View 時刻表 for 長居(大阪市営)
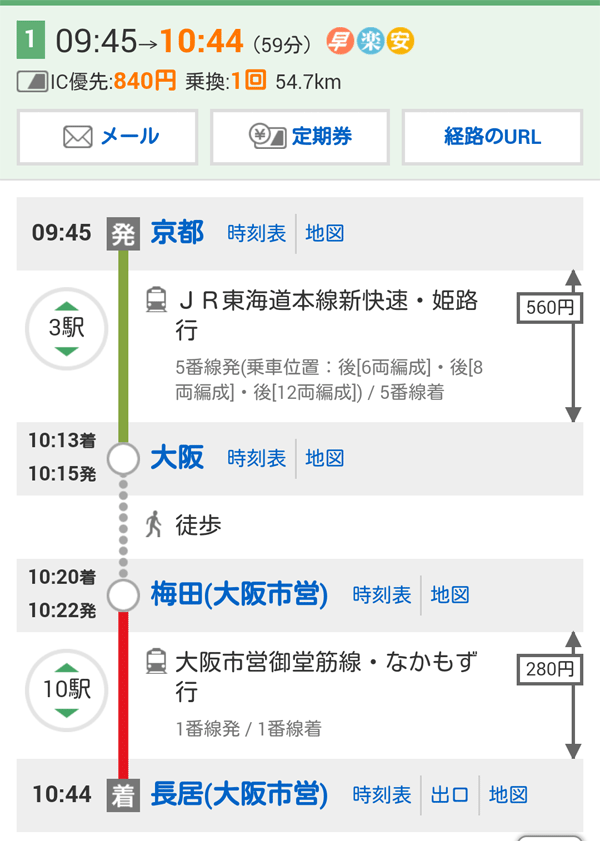The width and height of the screenshot is (600, 841). pos(381,795)
